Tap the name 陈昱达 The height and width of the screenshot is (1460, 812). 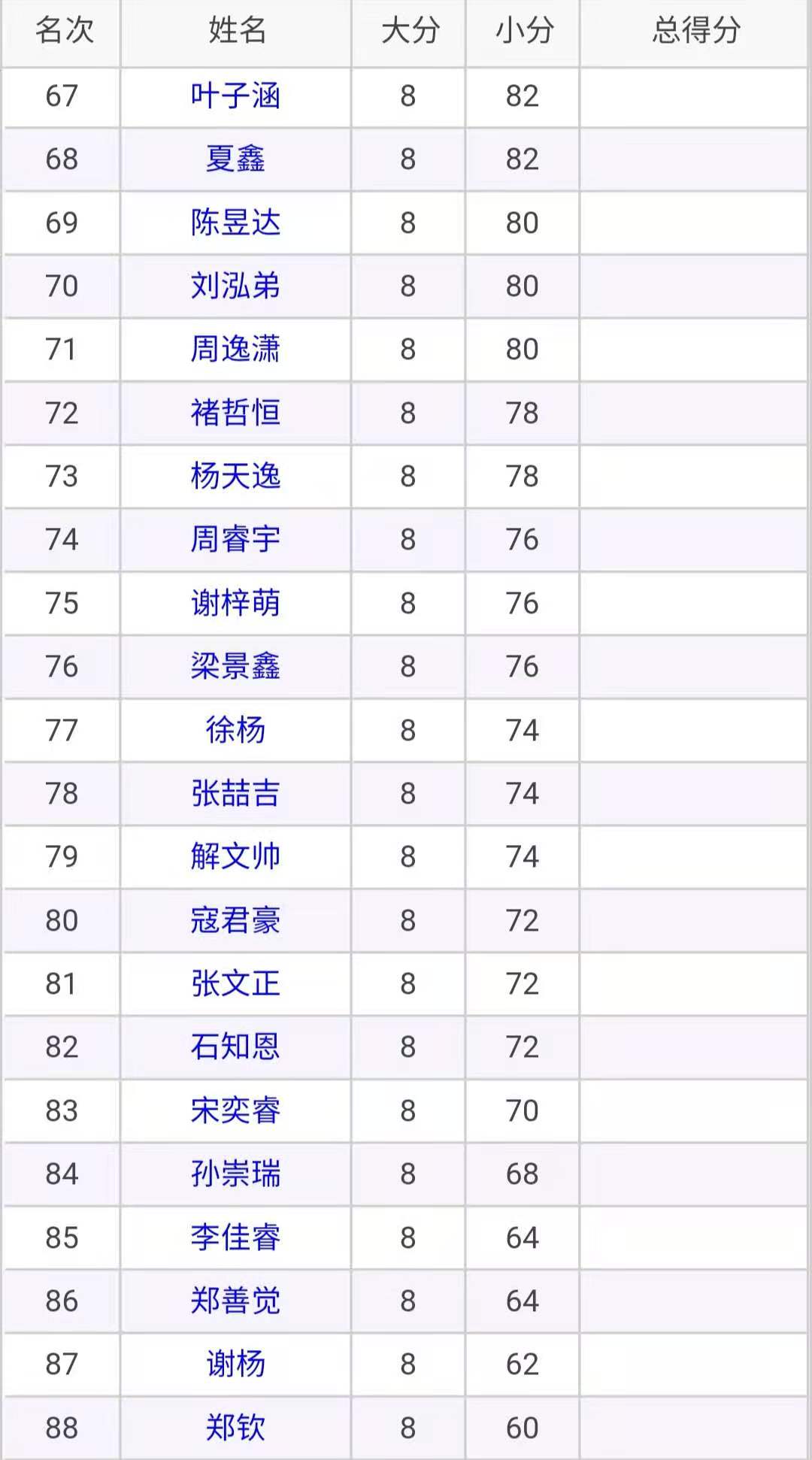[235, 223]
